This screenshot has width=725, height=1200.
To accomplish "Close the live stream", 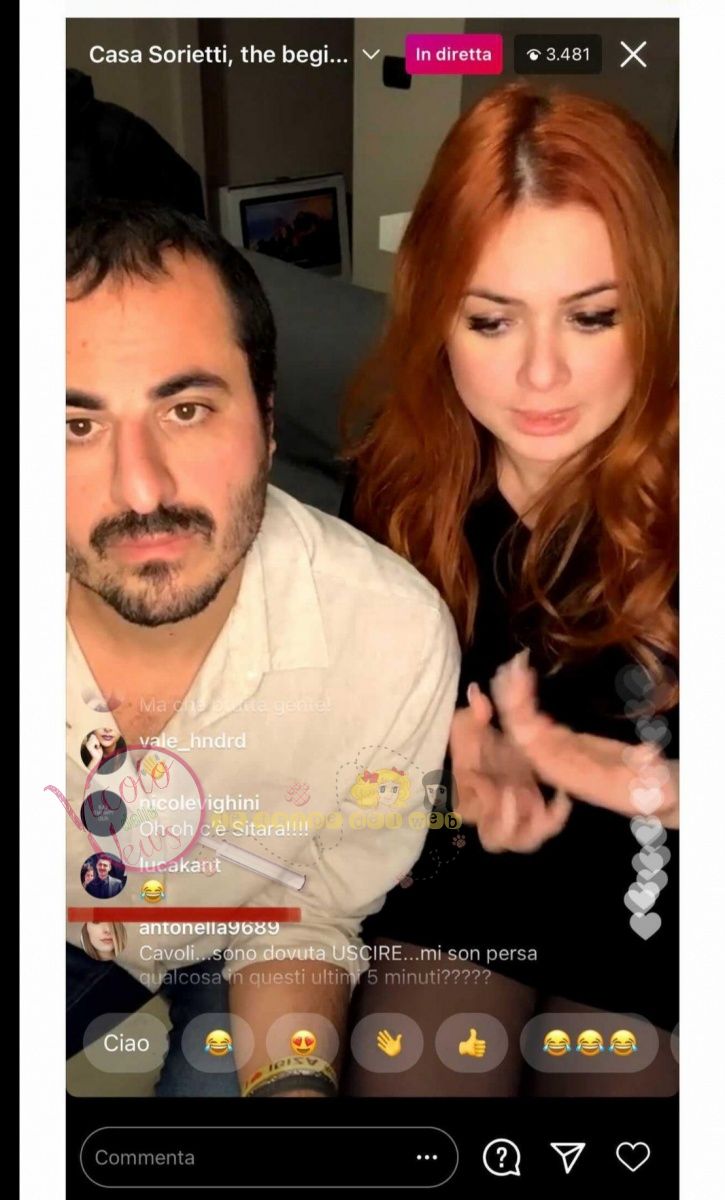I will [x=633, y=54].
